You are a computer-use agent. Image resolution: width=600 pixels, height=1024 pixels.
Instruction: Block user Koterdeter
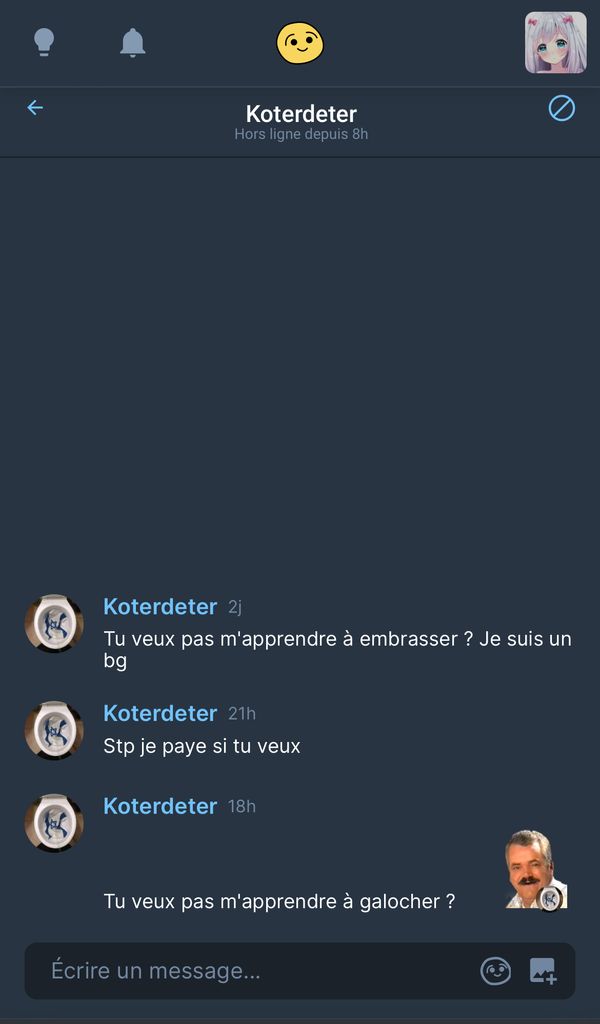[562, 108]
